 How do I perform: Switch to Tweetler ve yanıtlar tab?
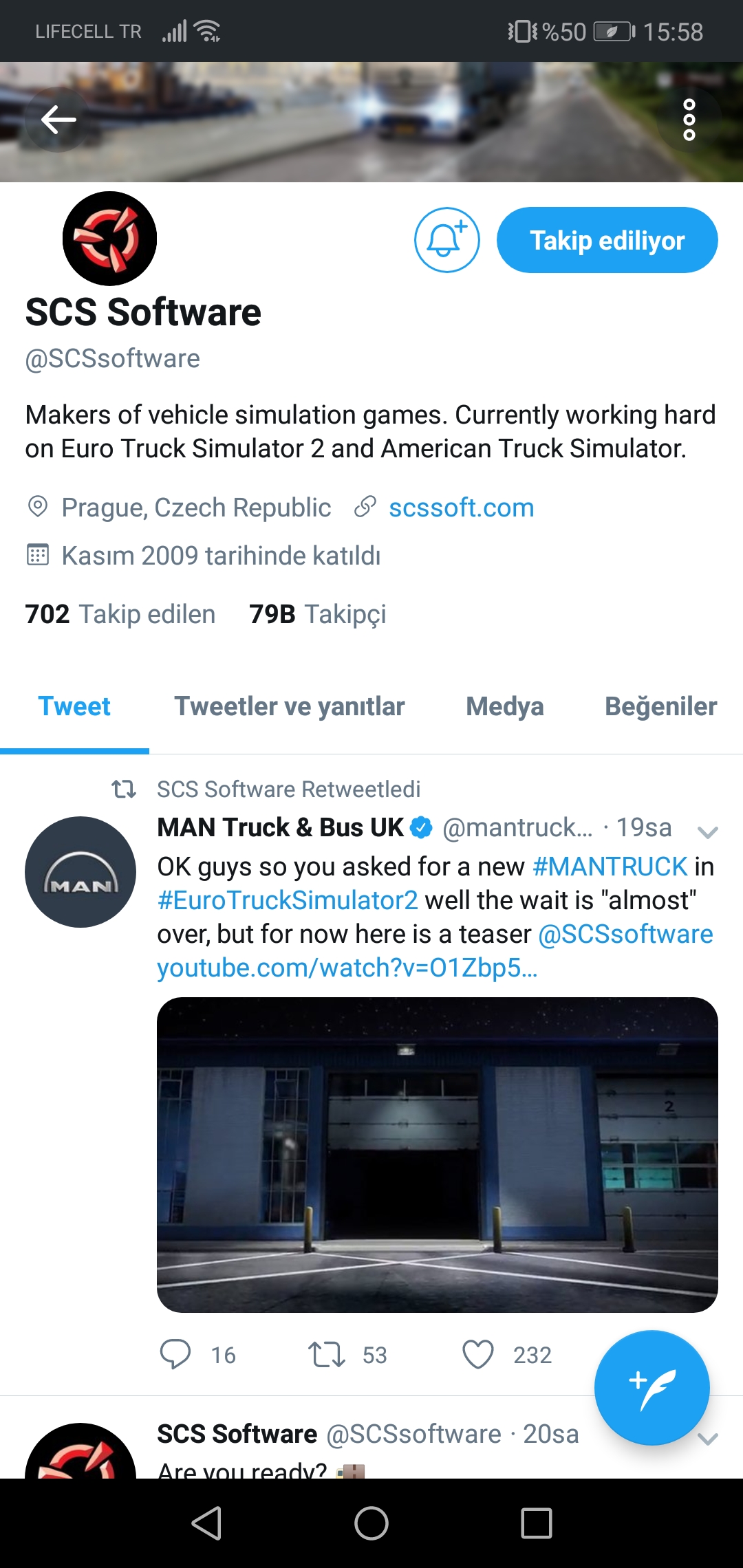(x=290, y=706)
